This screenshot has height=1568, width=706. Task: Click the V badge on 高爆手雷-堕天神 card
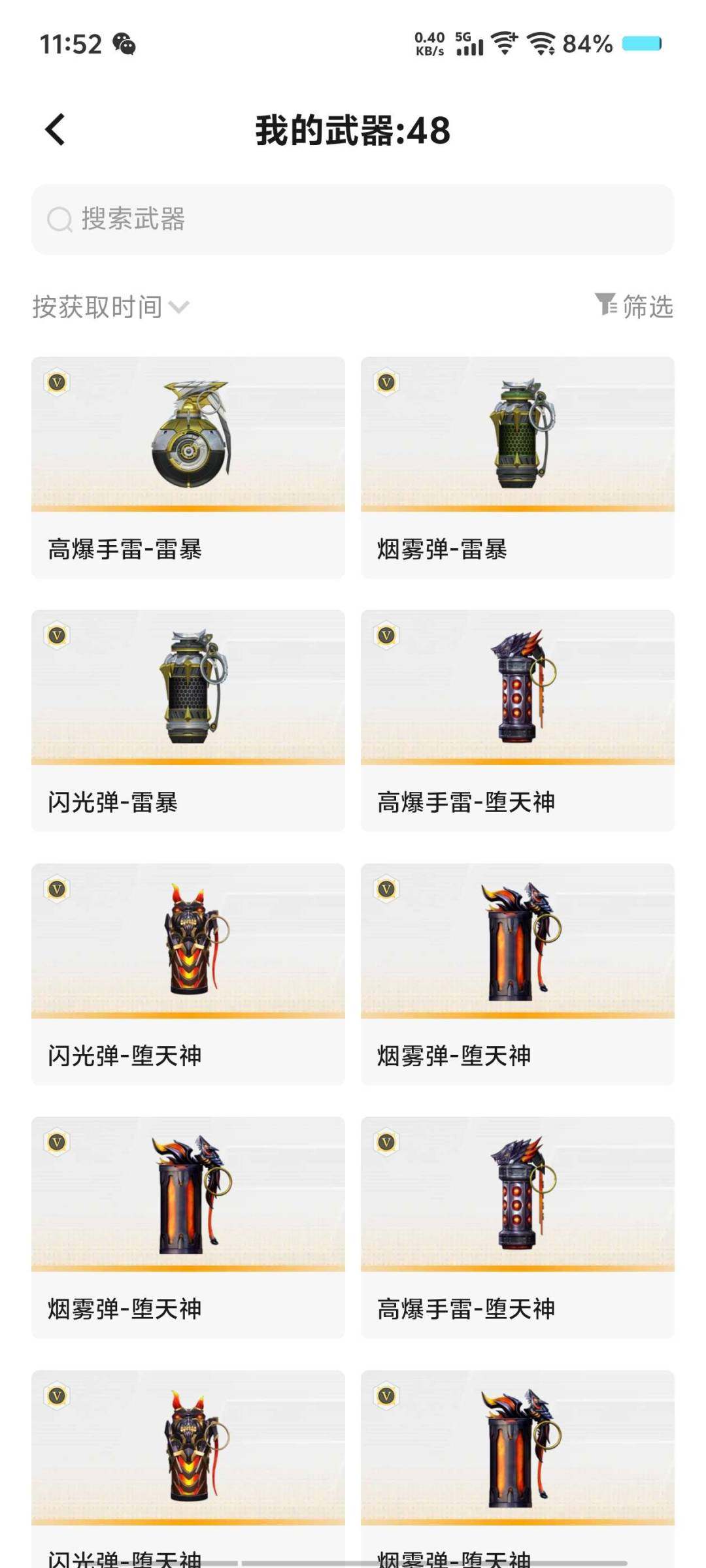point(386,634)
